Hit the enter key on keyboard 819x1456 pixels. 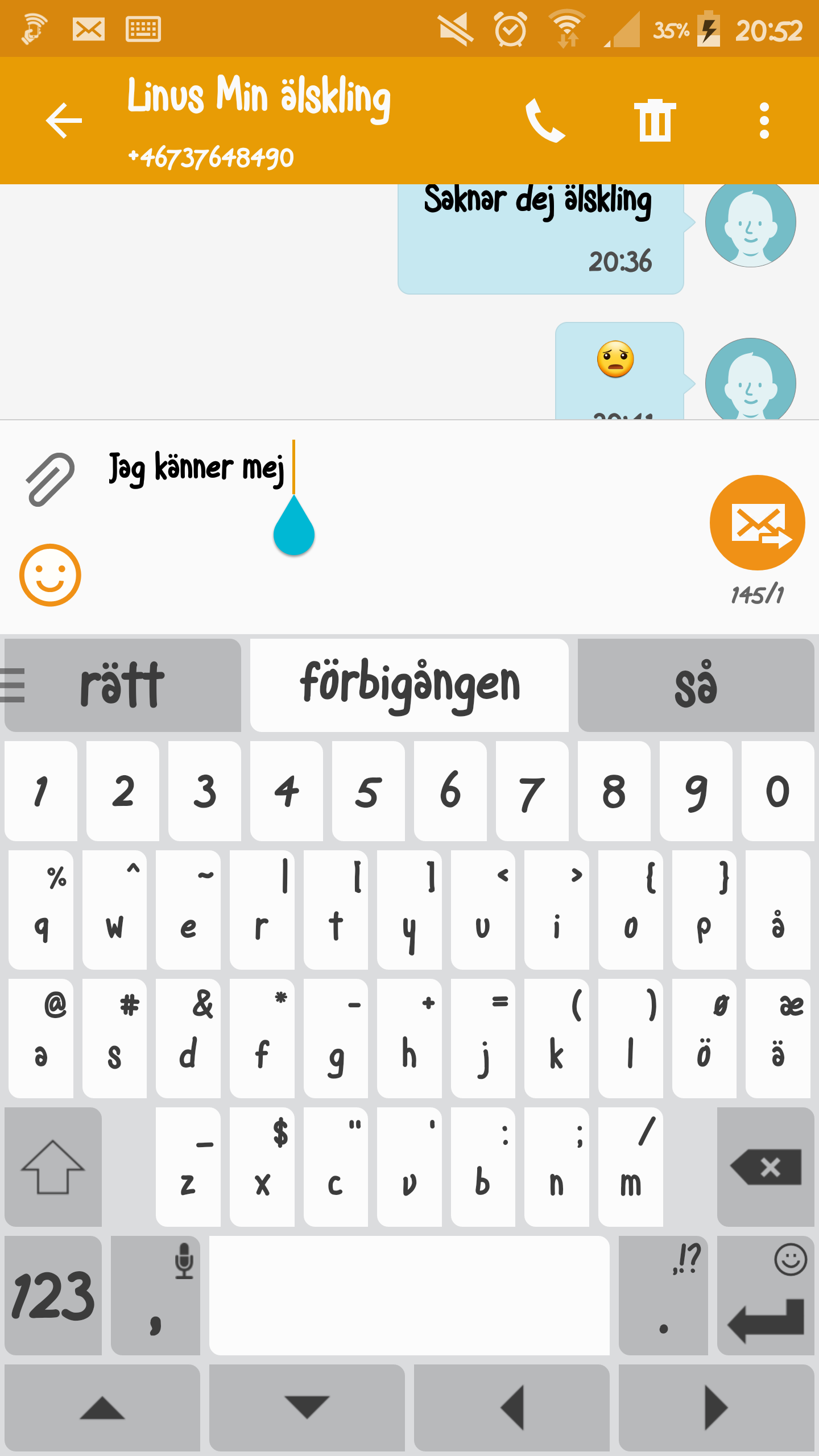[766, 1296]
